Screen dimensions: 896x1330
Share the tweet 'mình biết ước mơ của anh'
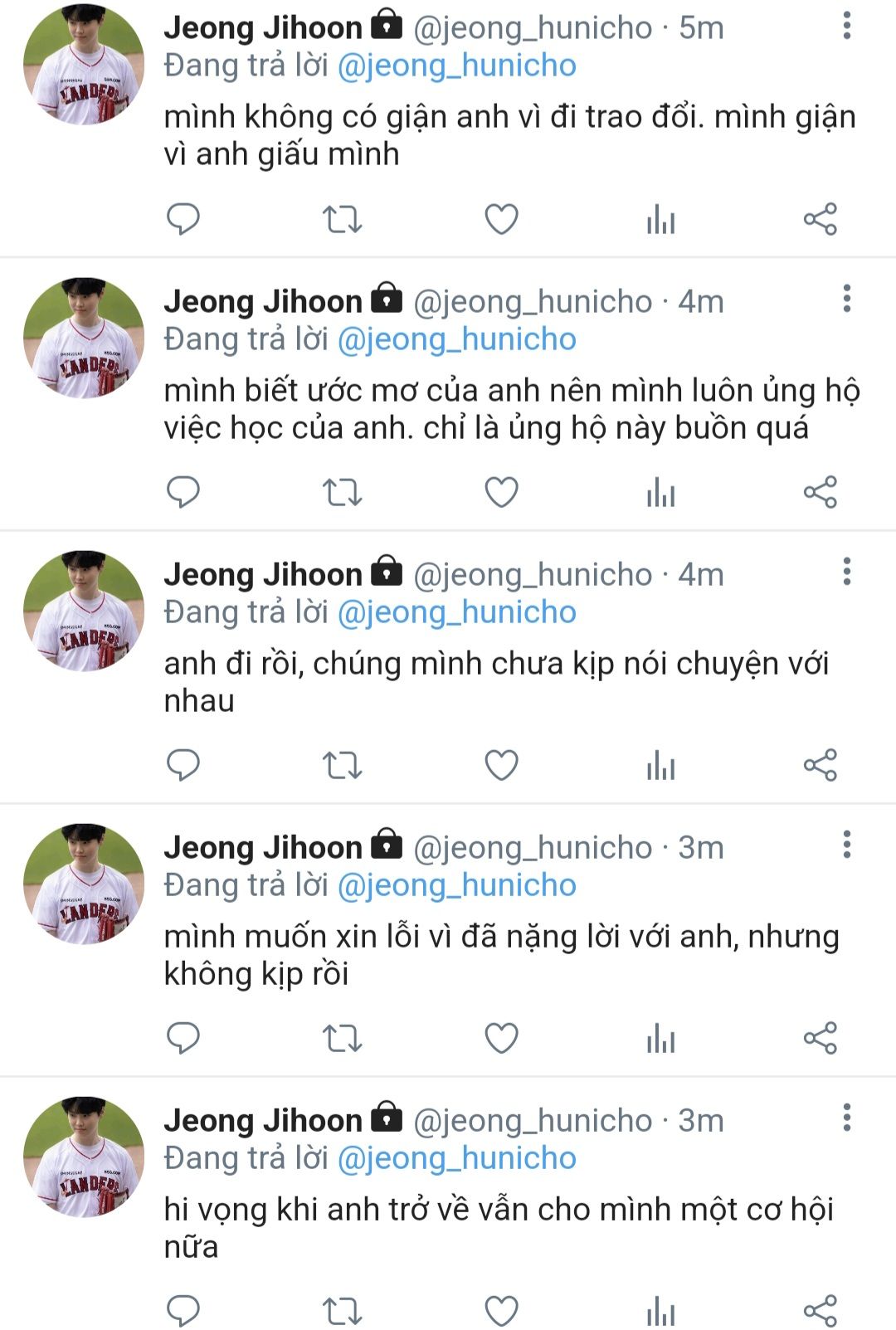[x=820, y=492]
